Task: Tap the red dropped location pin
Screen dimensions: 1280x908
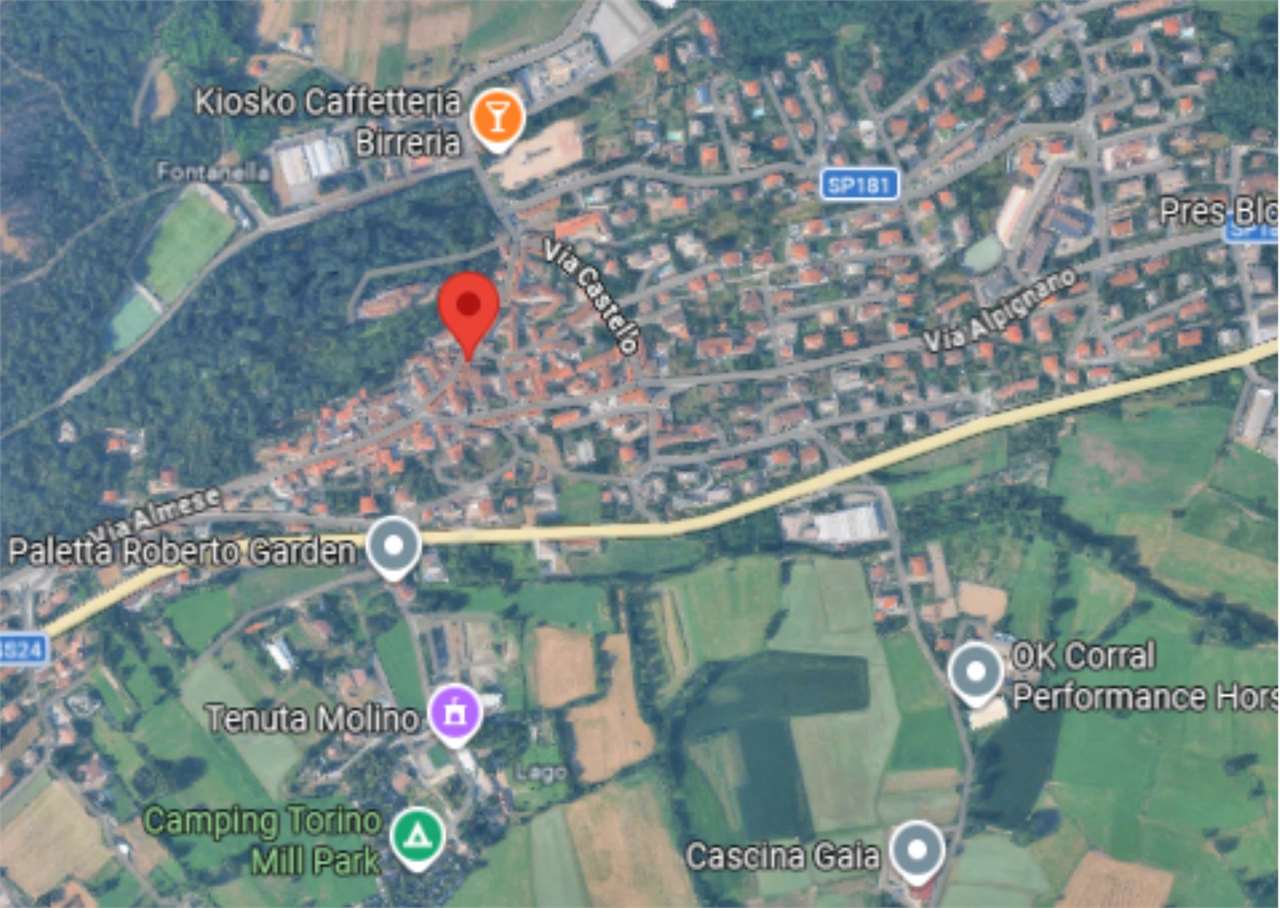Action: (x=469, y=313)
